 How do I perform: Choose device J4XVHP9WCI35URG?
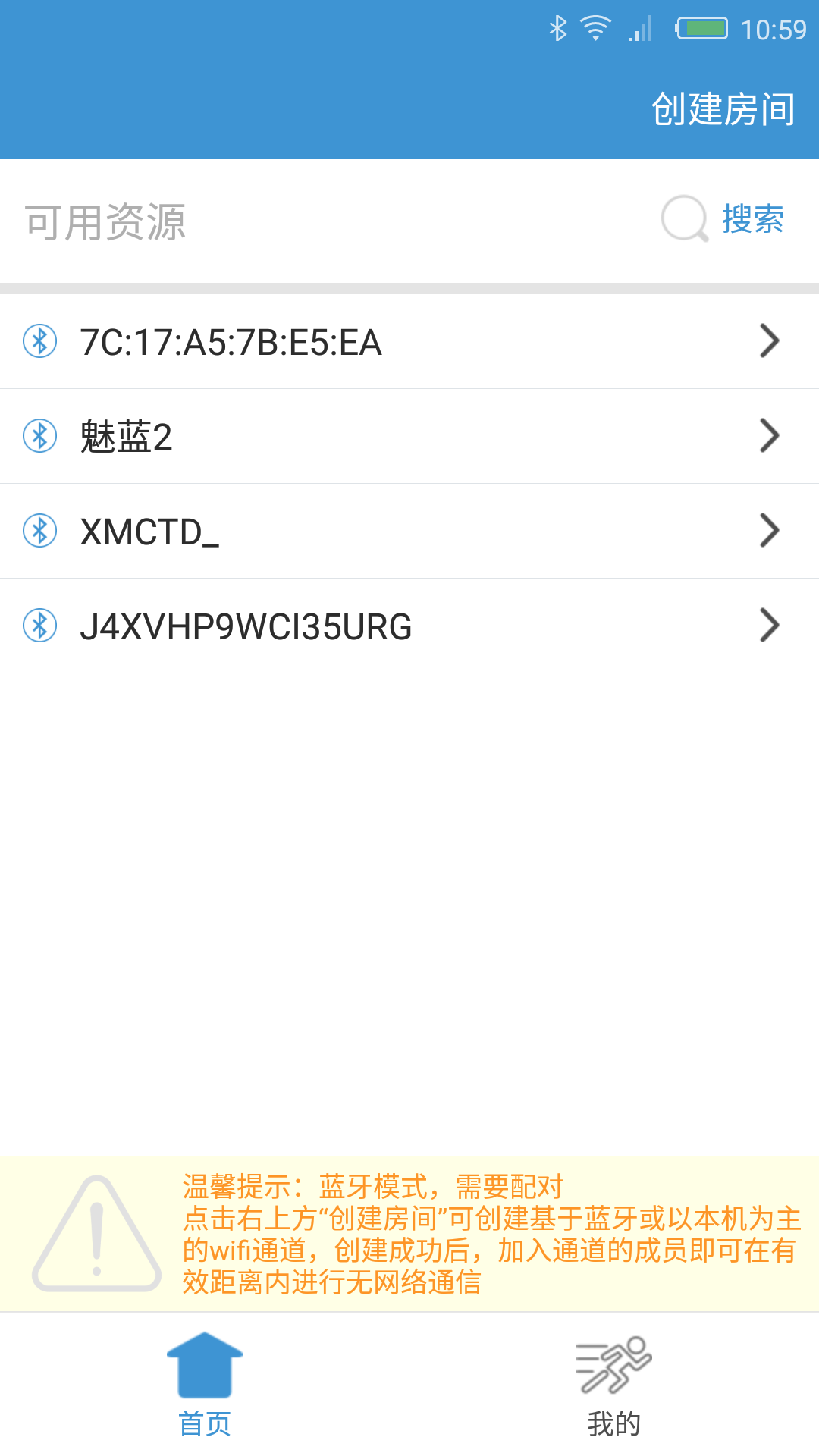[x=409, y=626]
